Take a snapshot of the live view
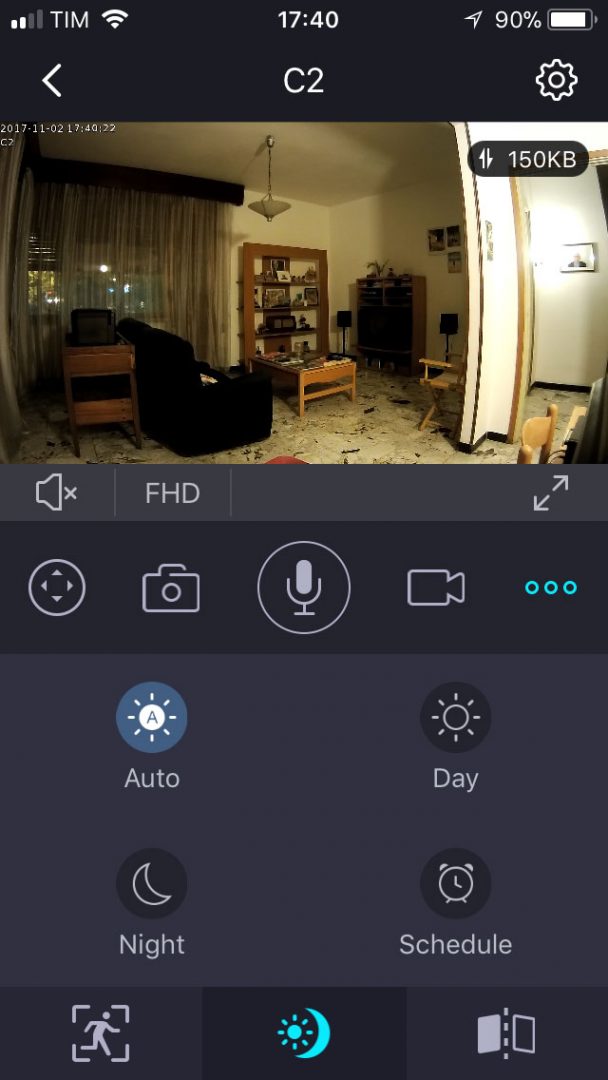Screen dimensions: 608x1080 click(x=171, y=588)
